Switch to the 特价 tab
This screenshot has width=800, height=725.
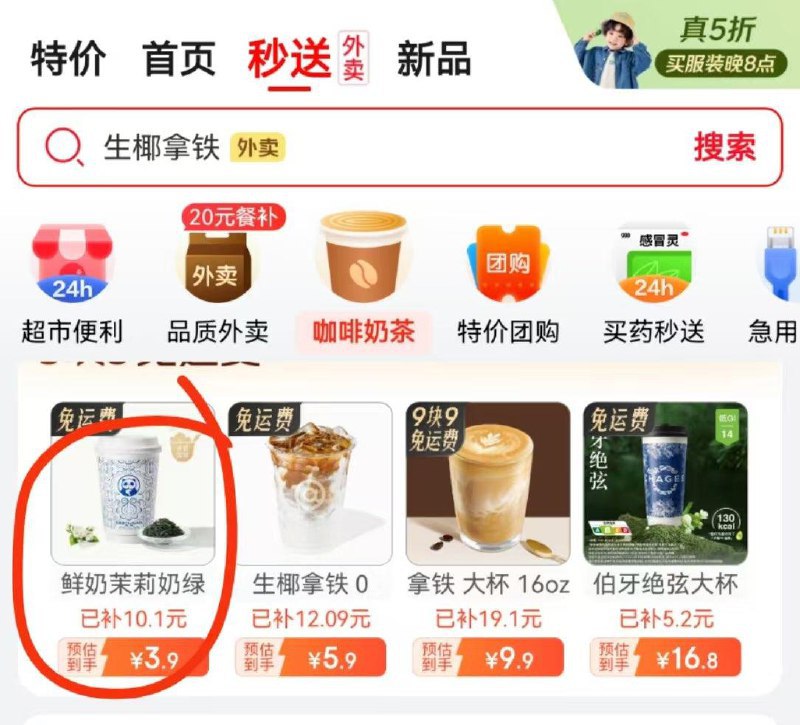[67, 60]
